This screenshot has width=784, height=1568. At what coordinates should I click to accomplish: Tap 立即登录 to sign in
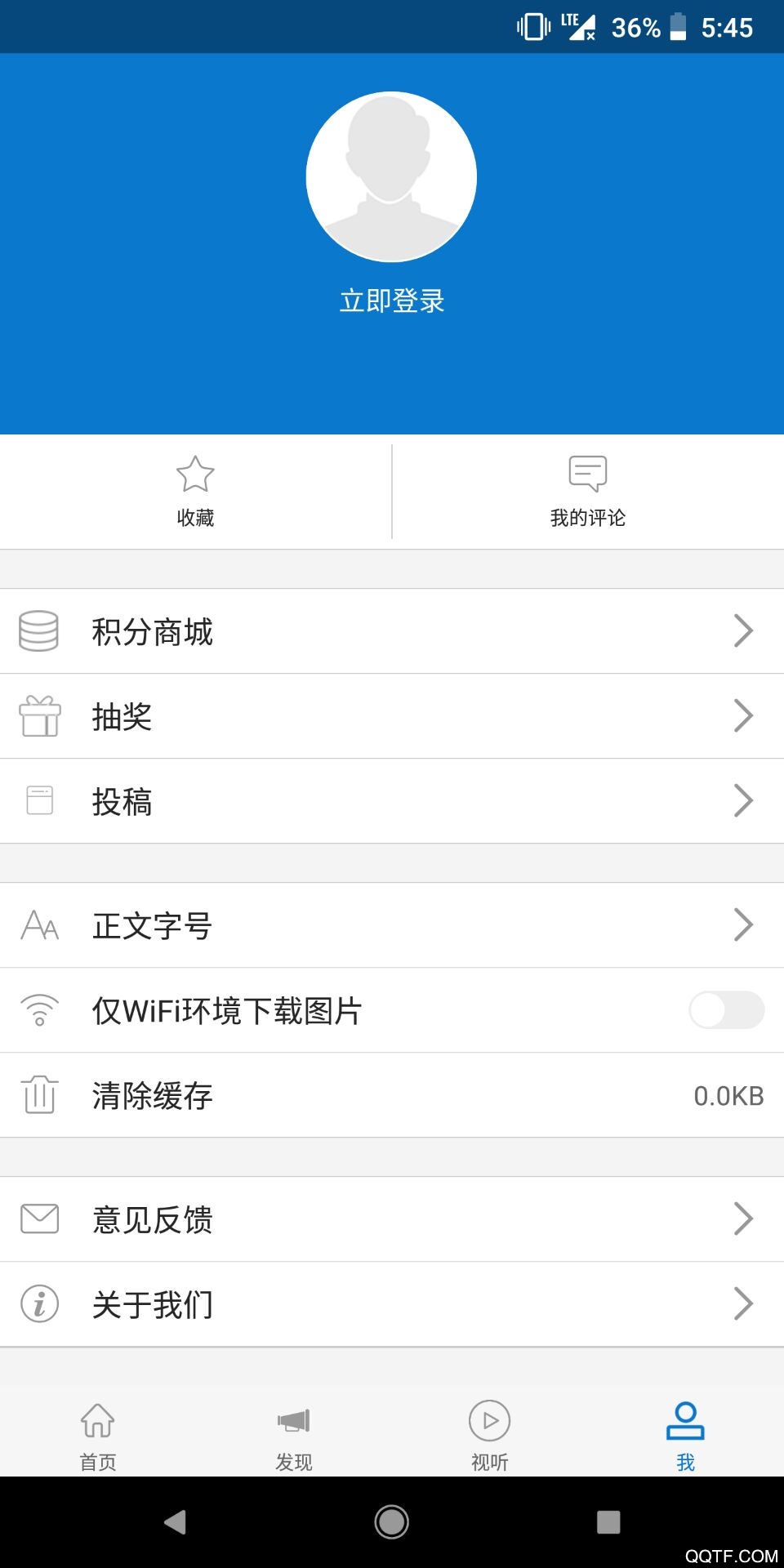(x=390, y=300)
